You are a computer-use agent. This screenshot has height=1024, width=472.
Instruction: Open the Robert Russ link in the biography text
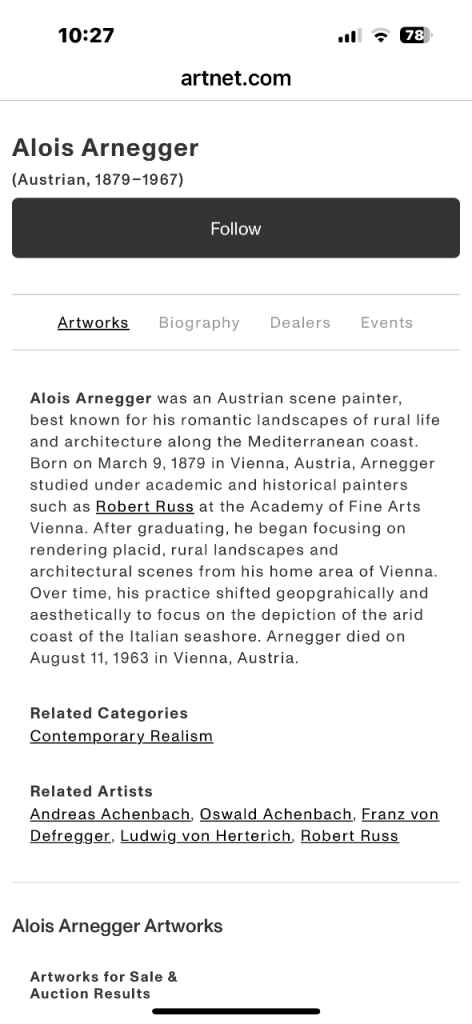coord(145,507)
